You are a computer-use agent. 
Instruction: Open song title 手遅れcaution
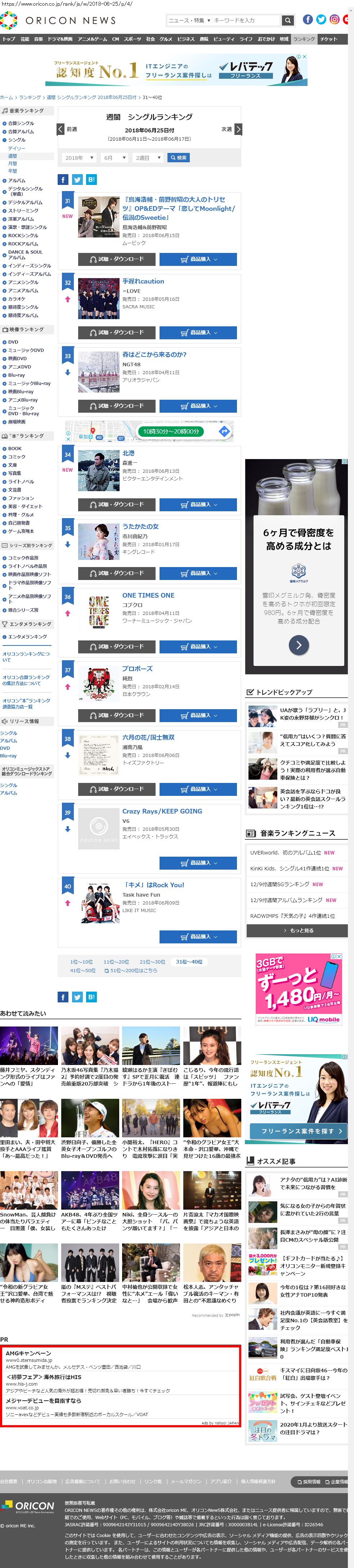[x=143, y=281]
